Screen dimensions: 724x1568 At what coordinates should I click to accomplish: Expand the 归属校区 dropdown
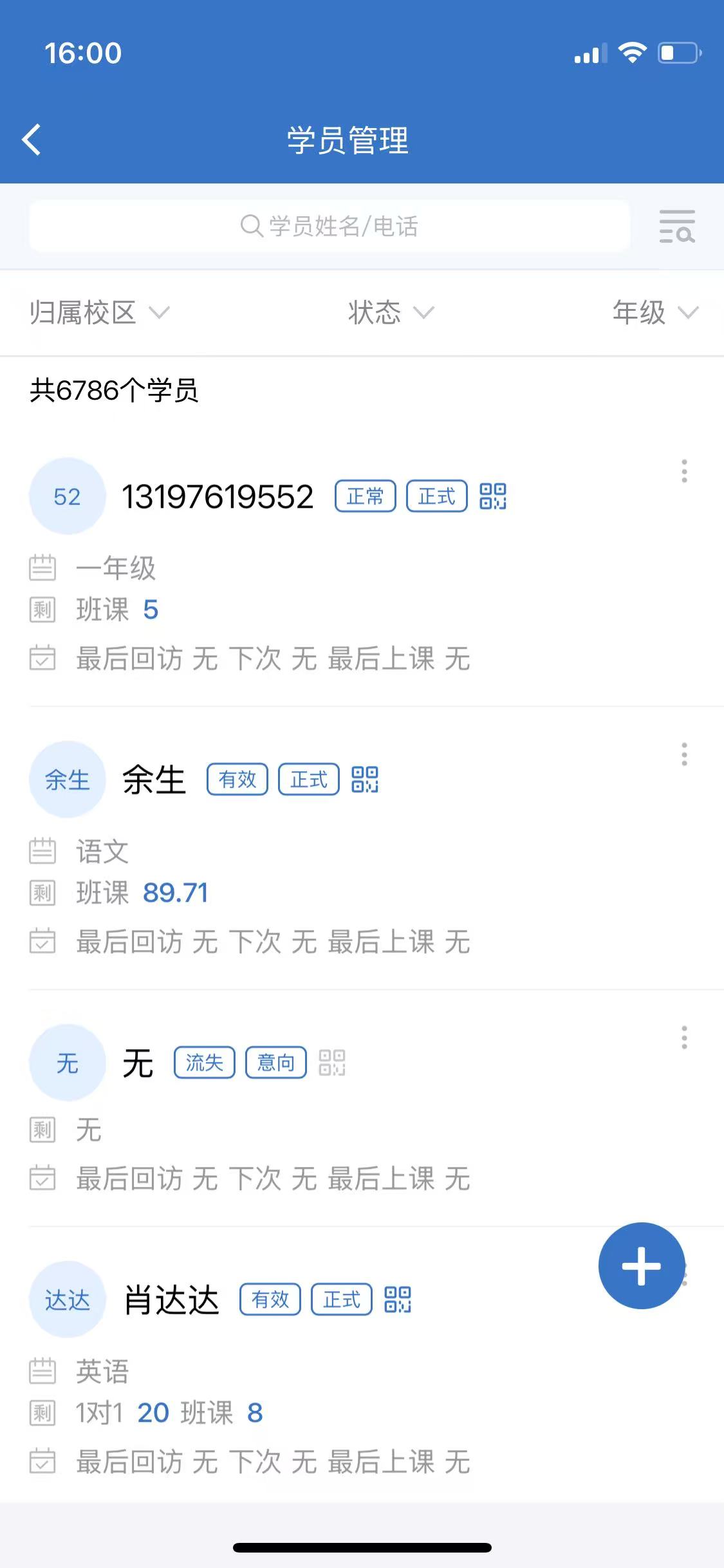coord(99,313)
